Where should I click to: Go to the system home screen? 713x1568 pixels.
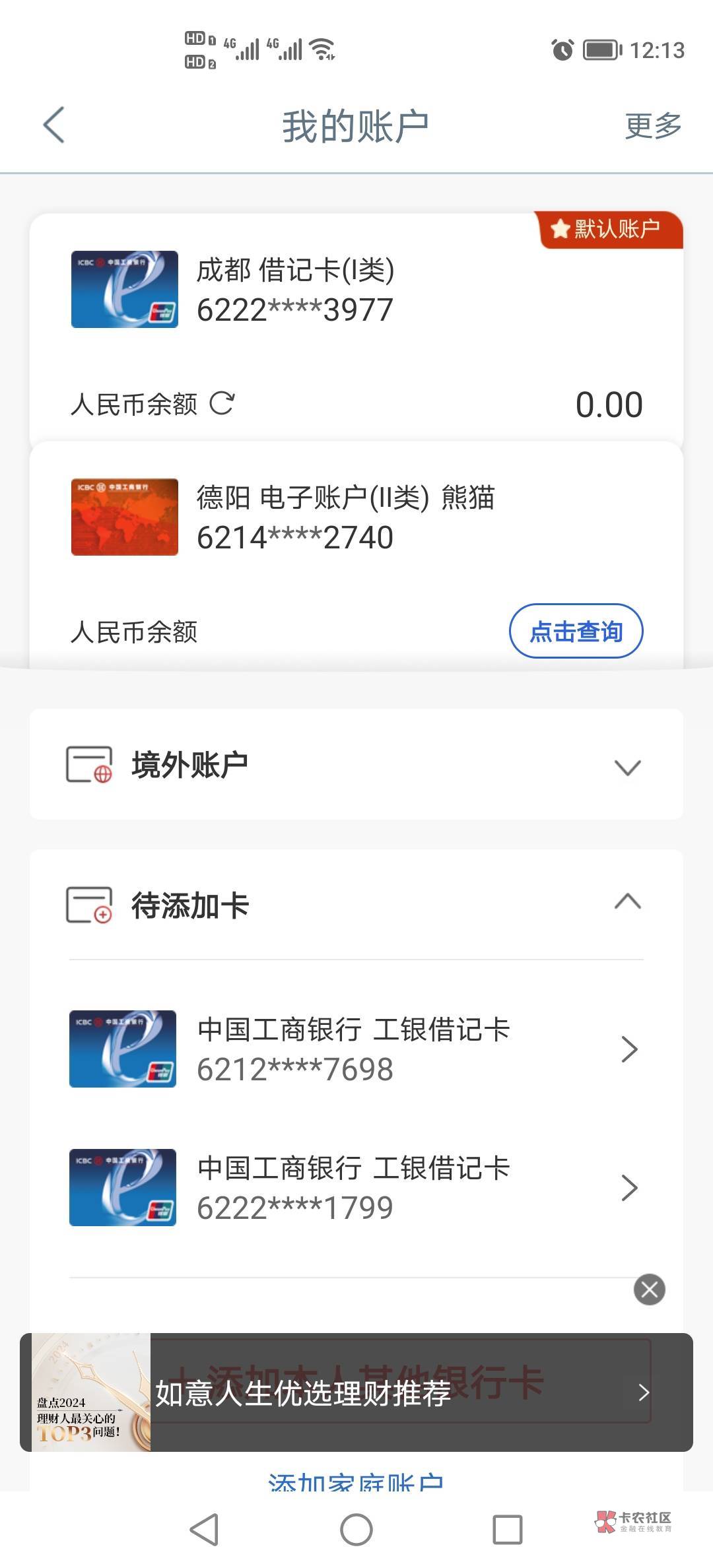[x=356, y=1529]
